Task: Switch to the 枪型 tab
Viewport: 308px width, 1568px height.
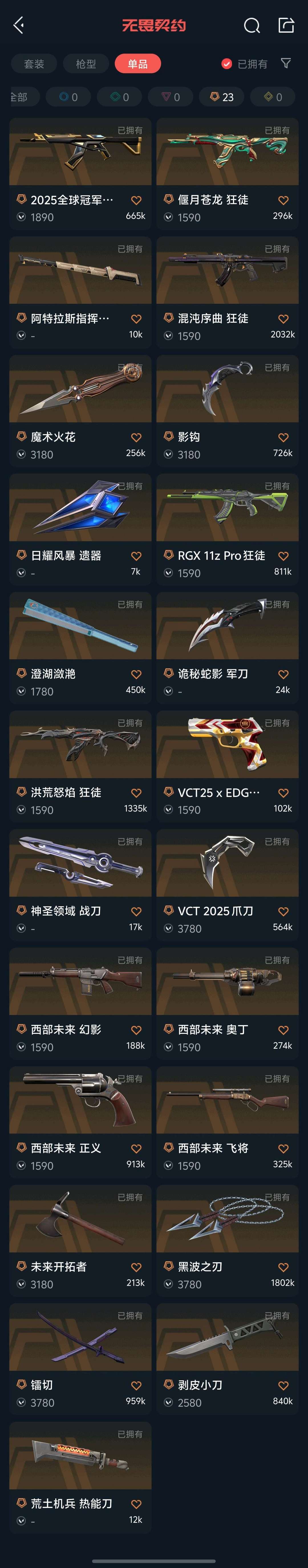Action: pyautogui.click(x=86, y=64)
